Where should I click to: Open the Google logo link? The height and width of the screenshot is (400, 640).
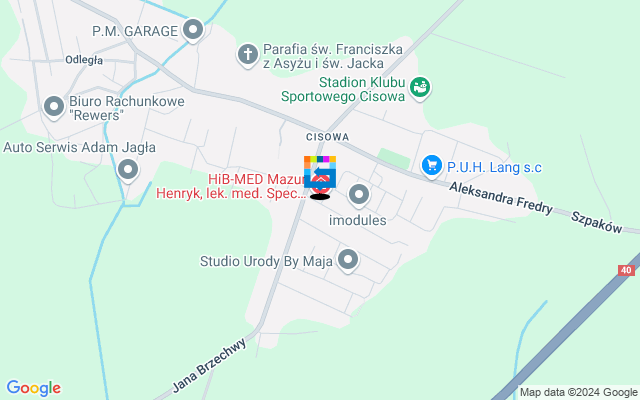[33, 388]
